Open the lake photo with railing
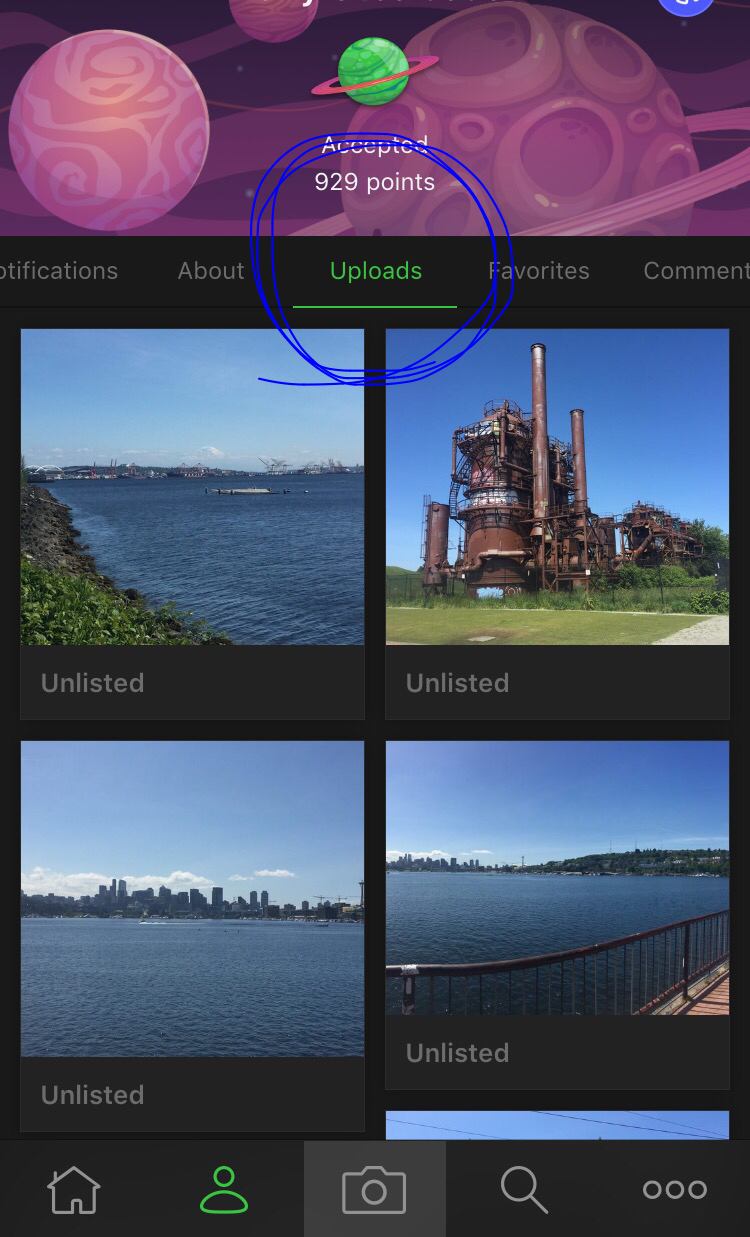Screen dimensions: 750x1237 coord(557,878)
